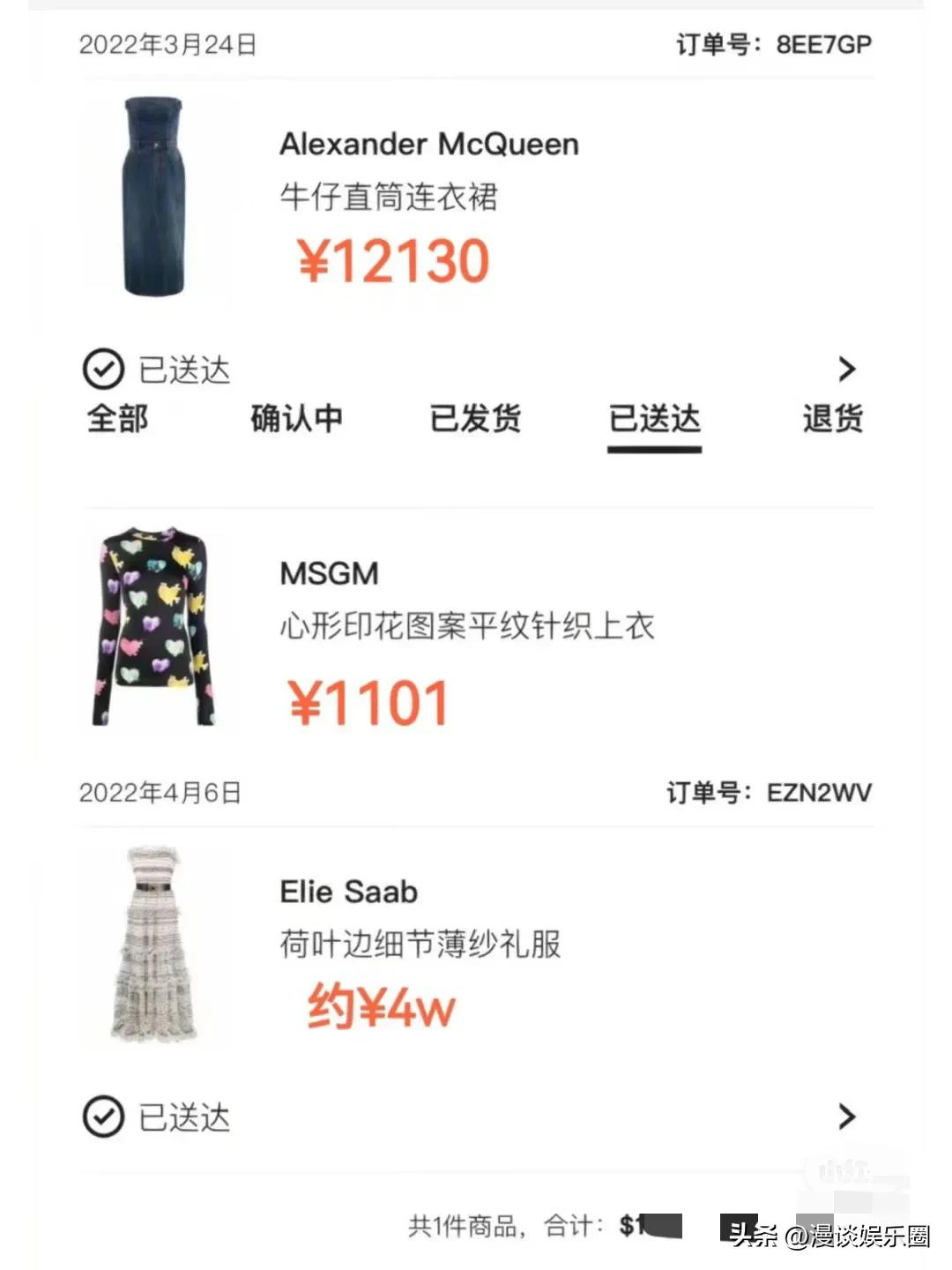Screen dimensions: 952x1270
Task: Stay on the underlined 已送达 tab
Action: pyautogui.click(x=655, y=421)
